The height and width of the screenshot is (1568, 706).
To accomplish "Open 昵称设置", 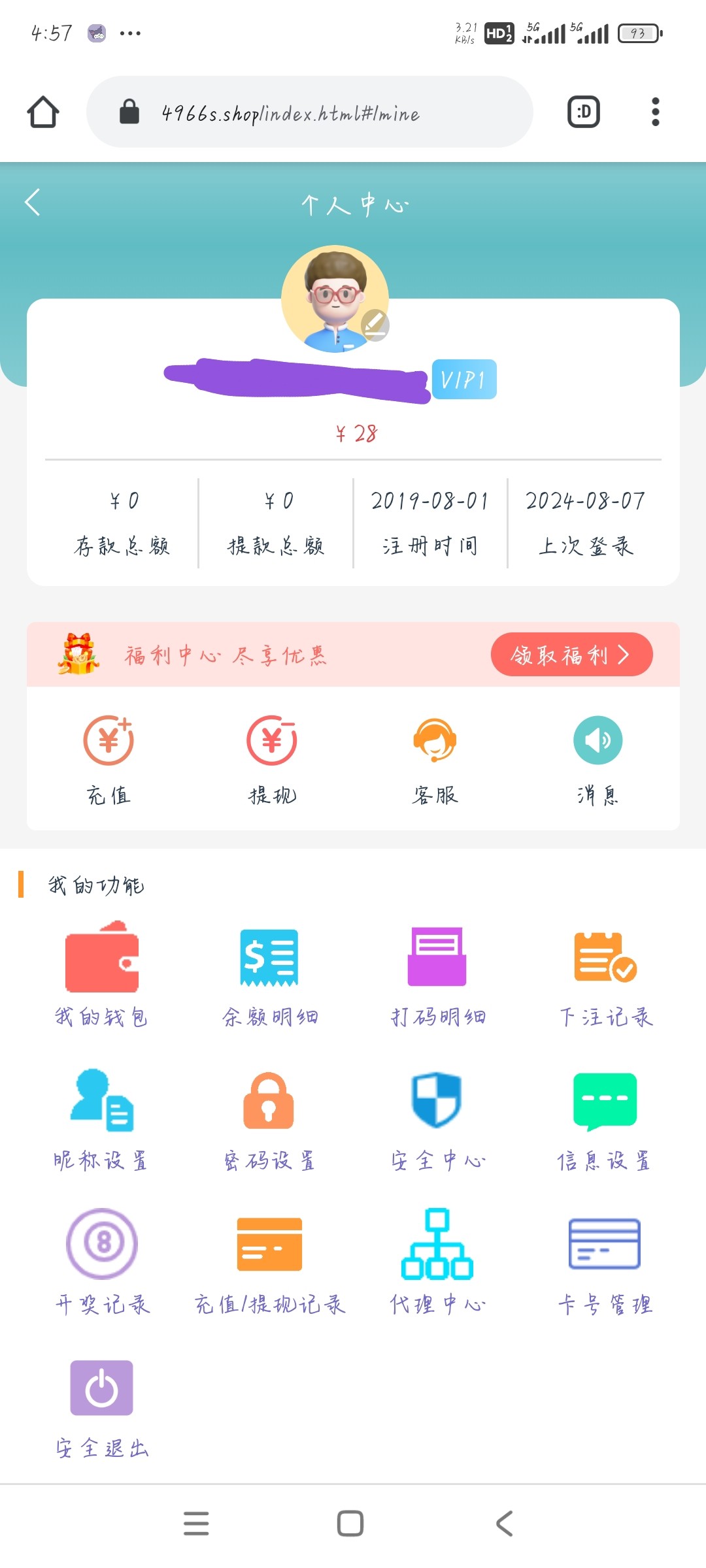I will 102,1117.
